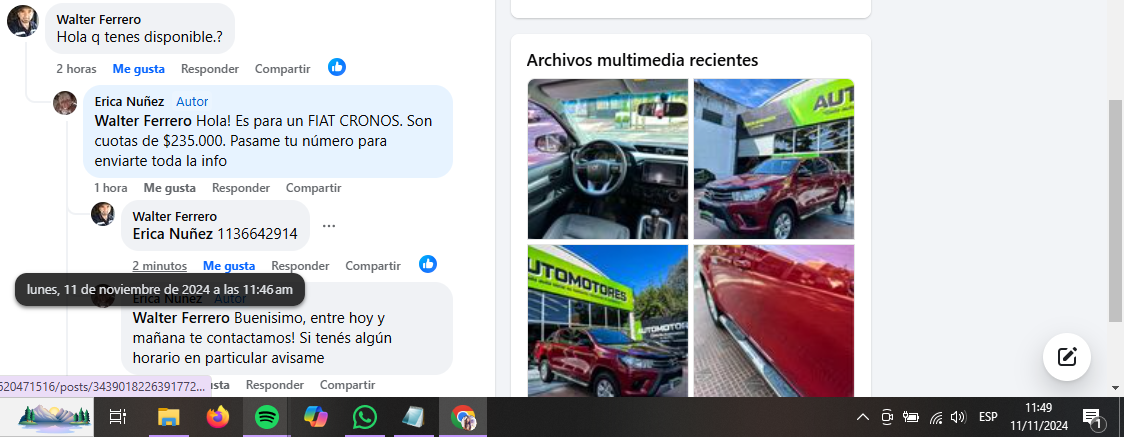Open the '2 horas' timestamp on Walter's comment
This screenshot has height=437, width=1124.
76,69
